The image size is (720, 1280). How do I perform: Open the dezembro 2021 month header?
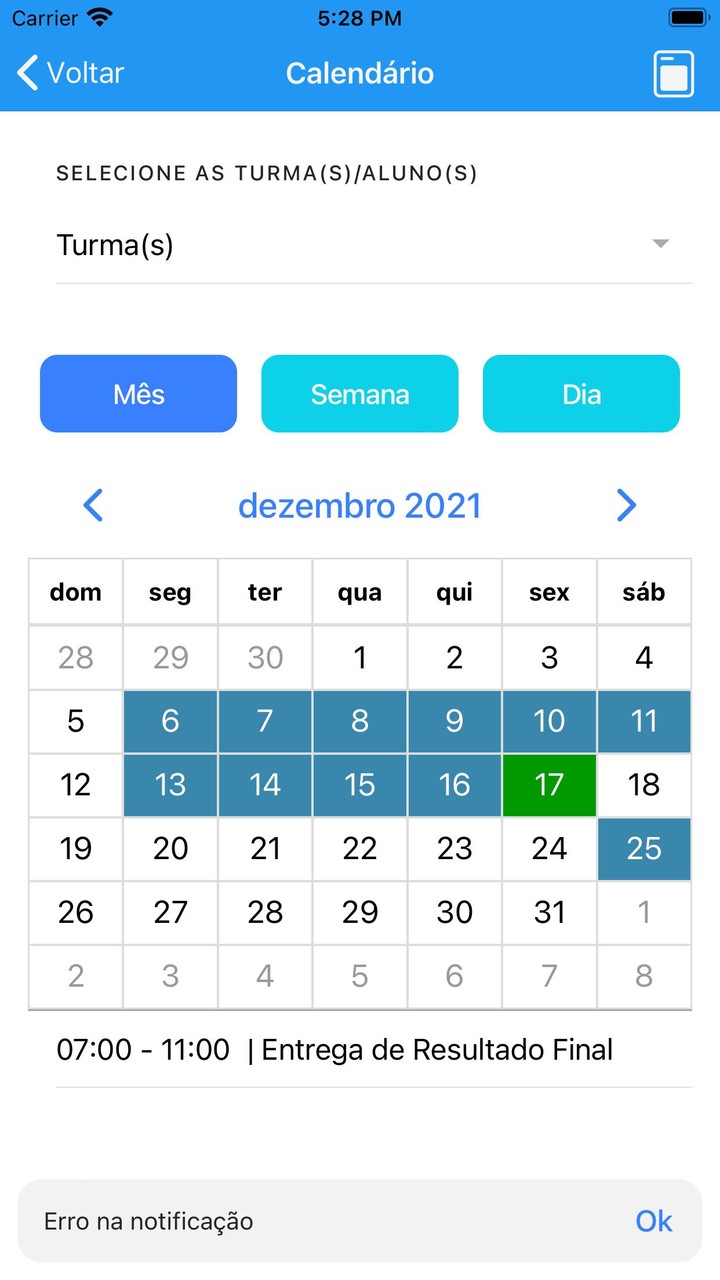click(360, 505)
